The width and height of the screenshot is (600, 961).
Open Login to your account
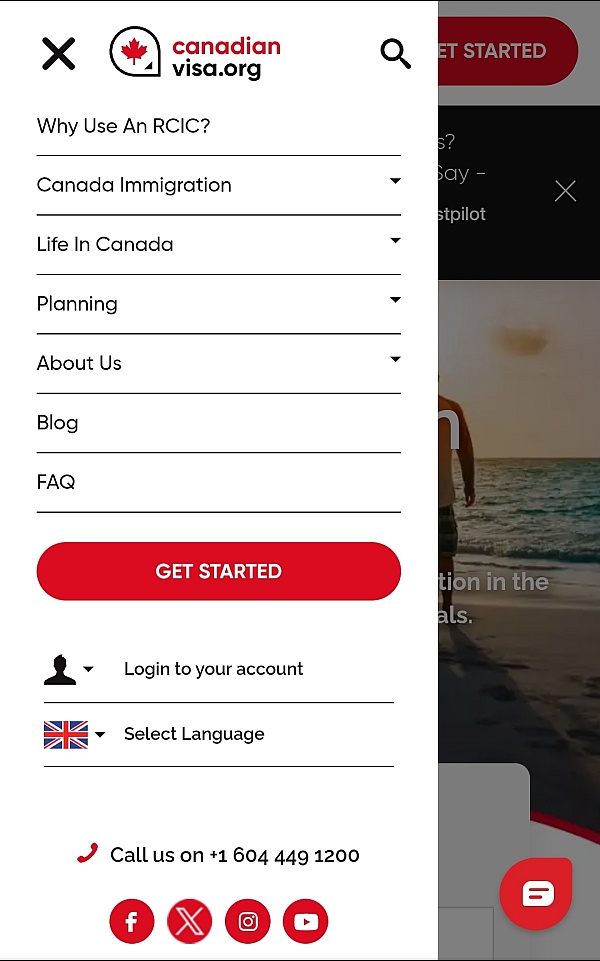(213, 669)
